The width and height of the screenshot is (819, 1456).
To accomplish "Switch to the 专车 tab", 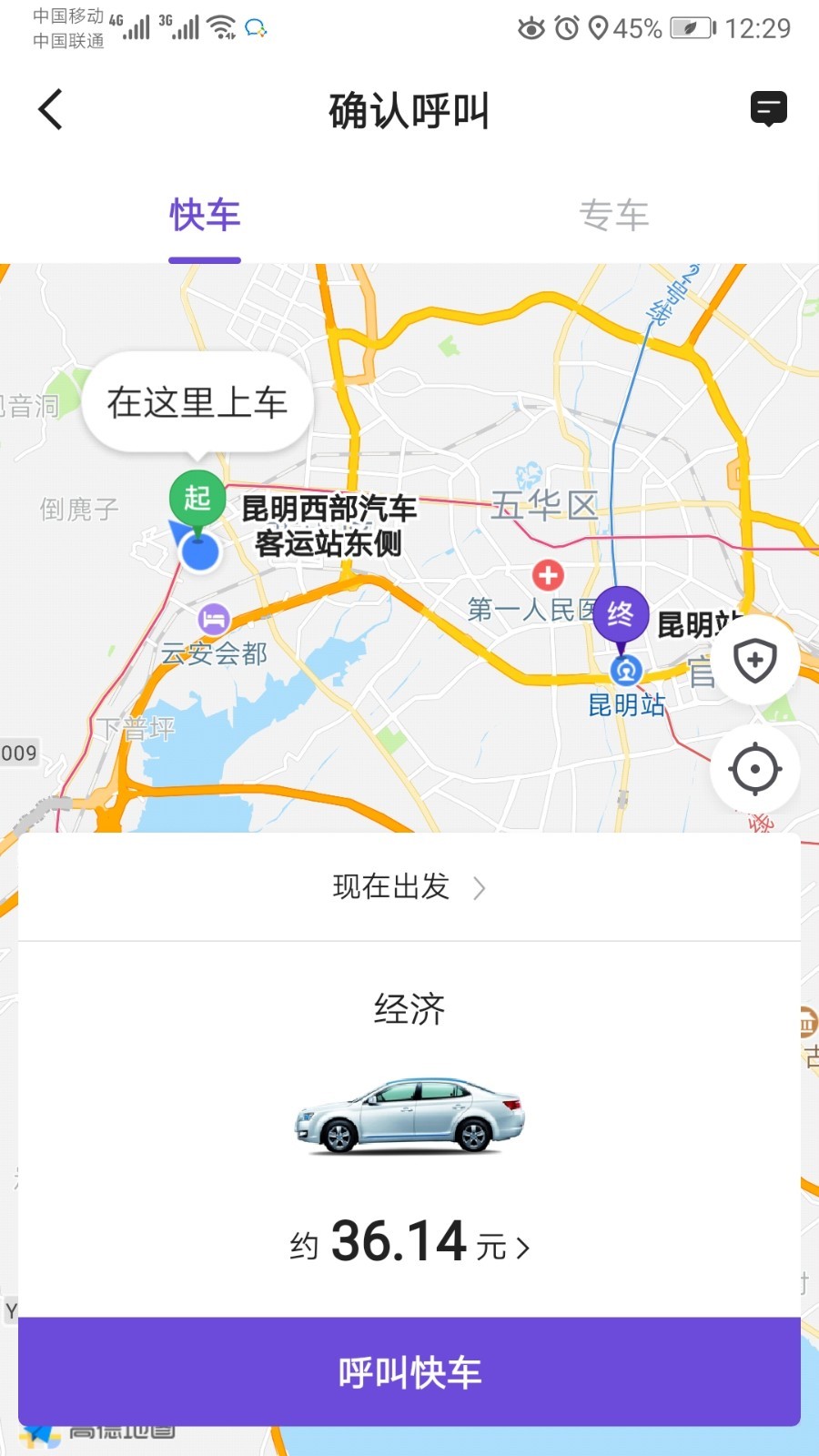I will (614, 217).
